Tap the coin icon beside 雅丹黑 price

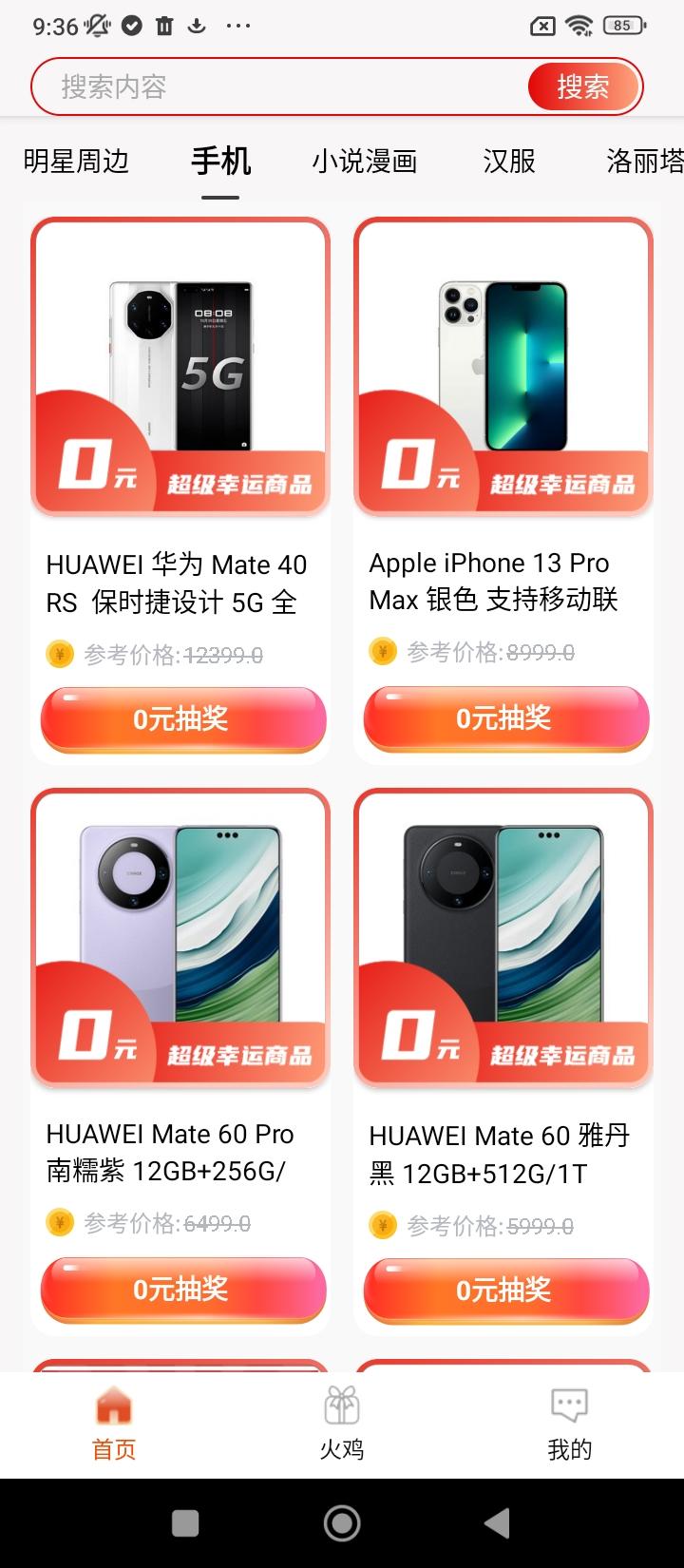pyautogui.click(x=382, y=1226)
